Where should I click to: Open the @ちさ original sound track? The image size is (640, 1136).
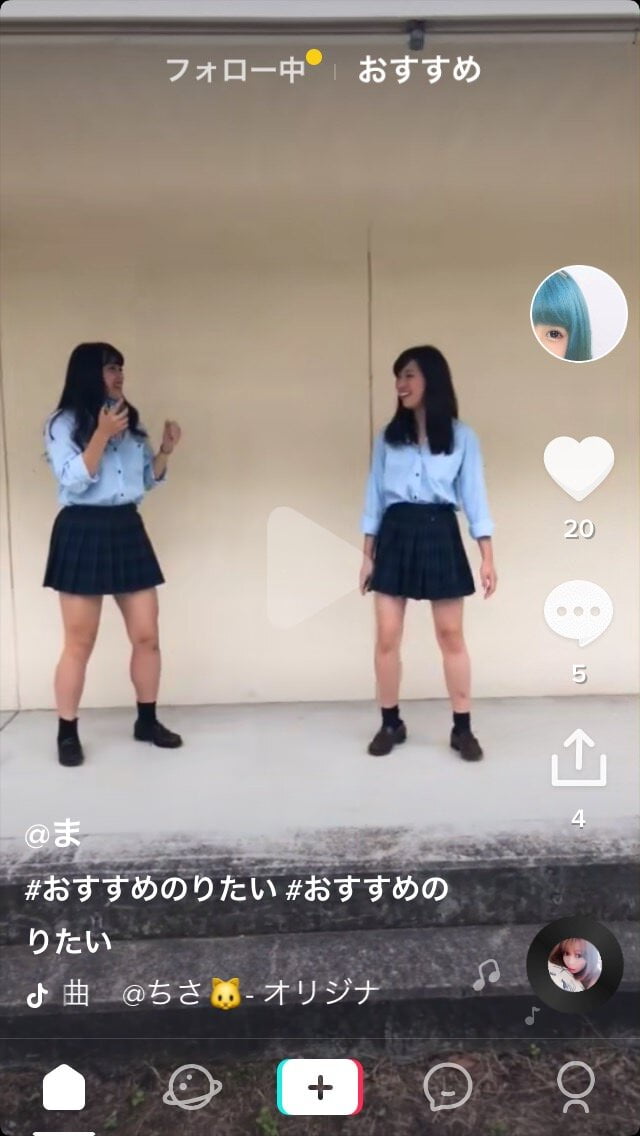pos(250,993)
